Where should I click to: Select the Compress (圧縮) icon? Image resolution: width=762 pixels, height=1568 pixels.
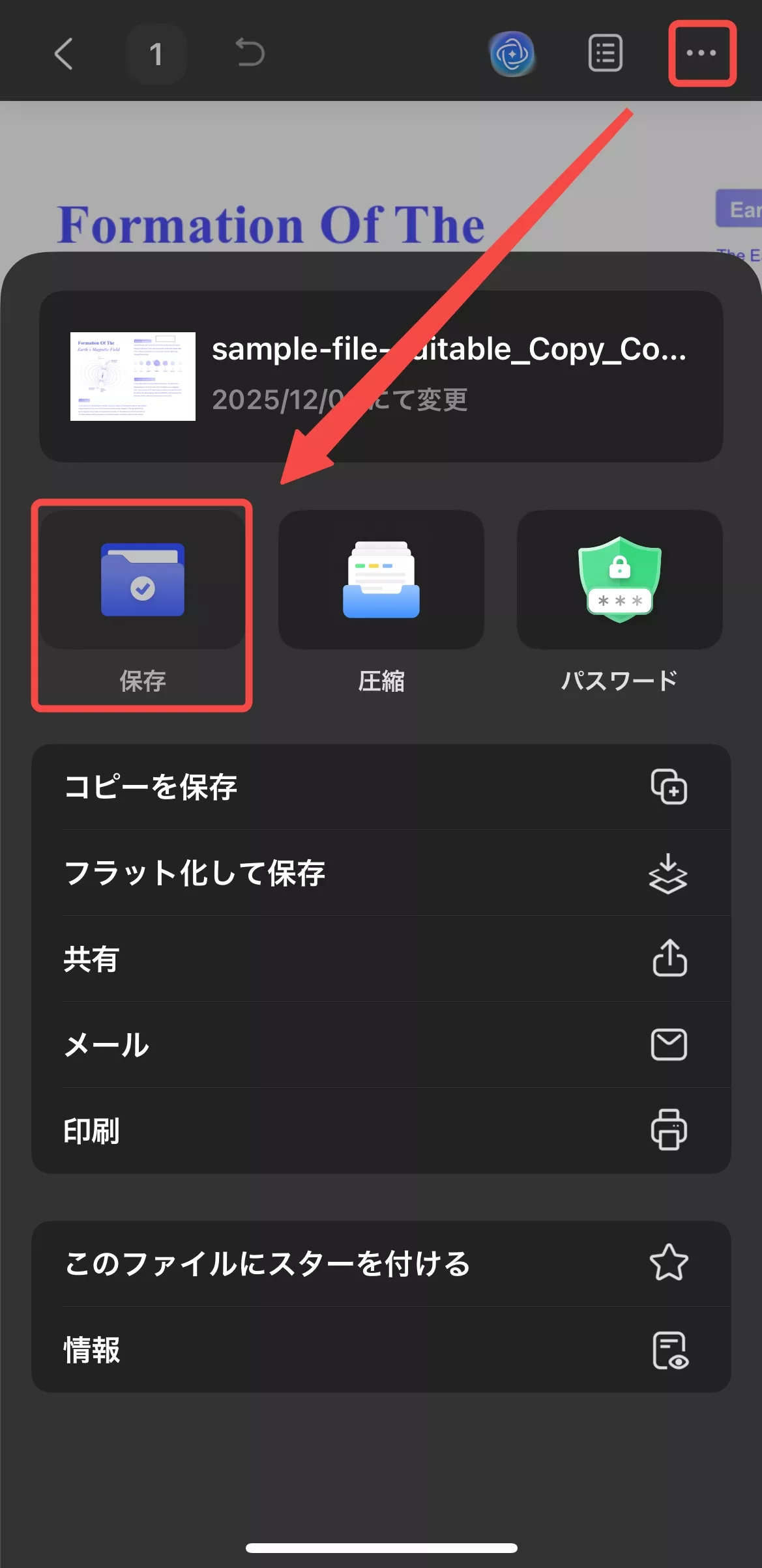click(x=381, y=580)
